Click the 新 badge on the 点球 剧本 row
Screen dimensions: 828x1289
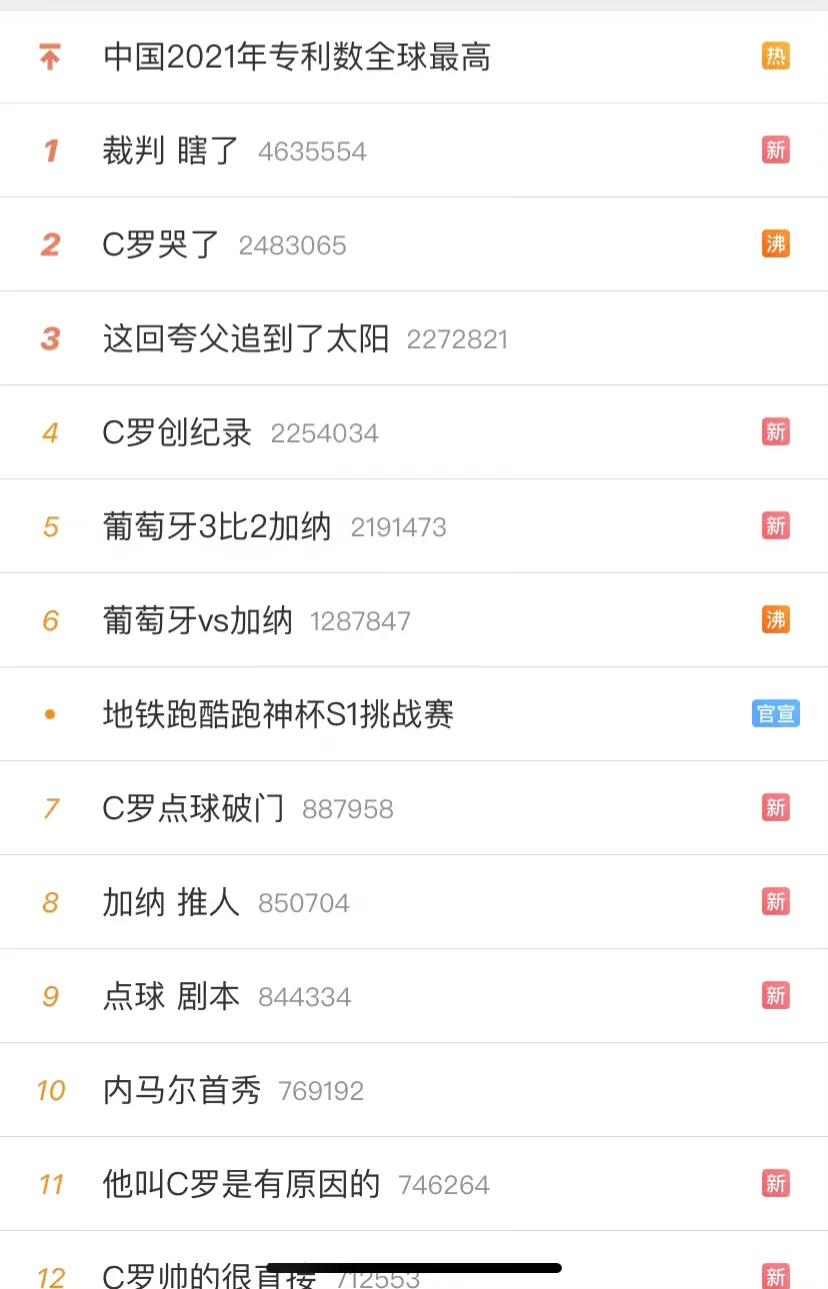click(x=776, y=995)
